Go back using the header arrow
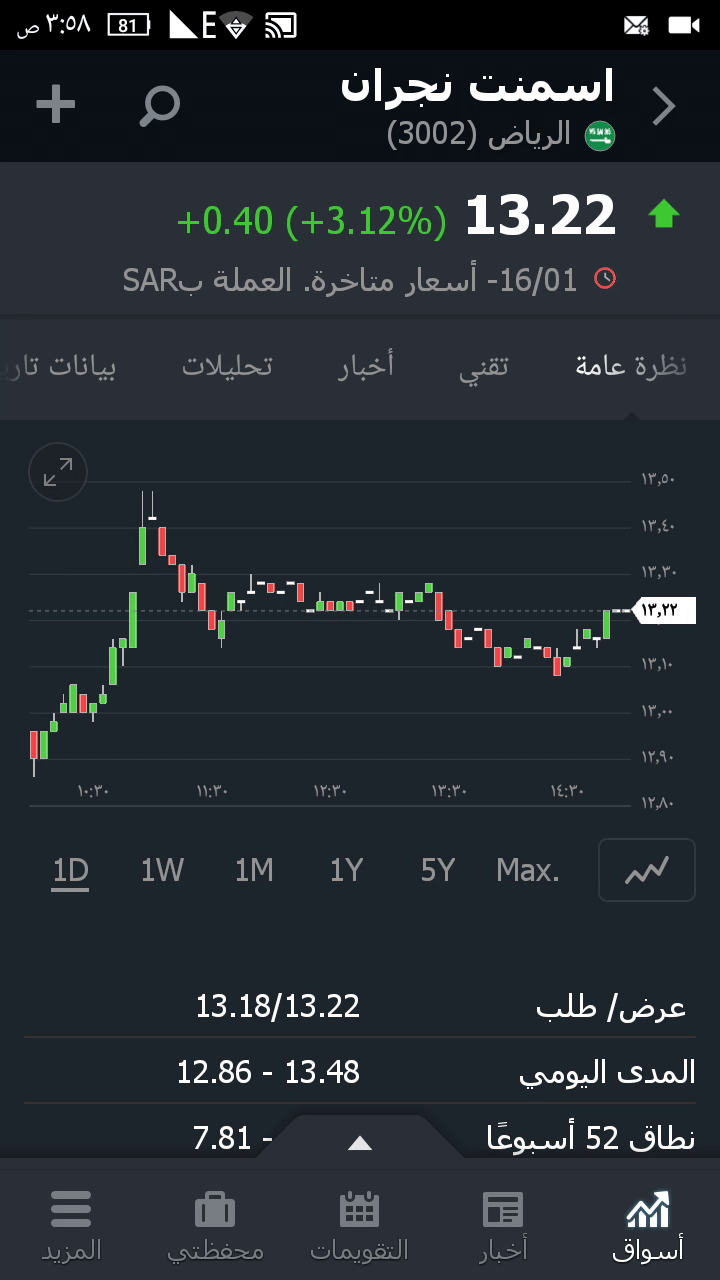The width and height of the screenshot is (720, 1280). 664,106
